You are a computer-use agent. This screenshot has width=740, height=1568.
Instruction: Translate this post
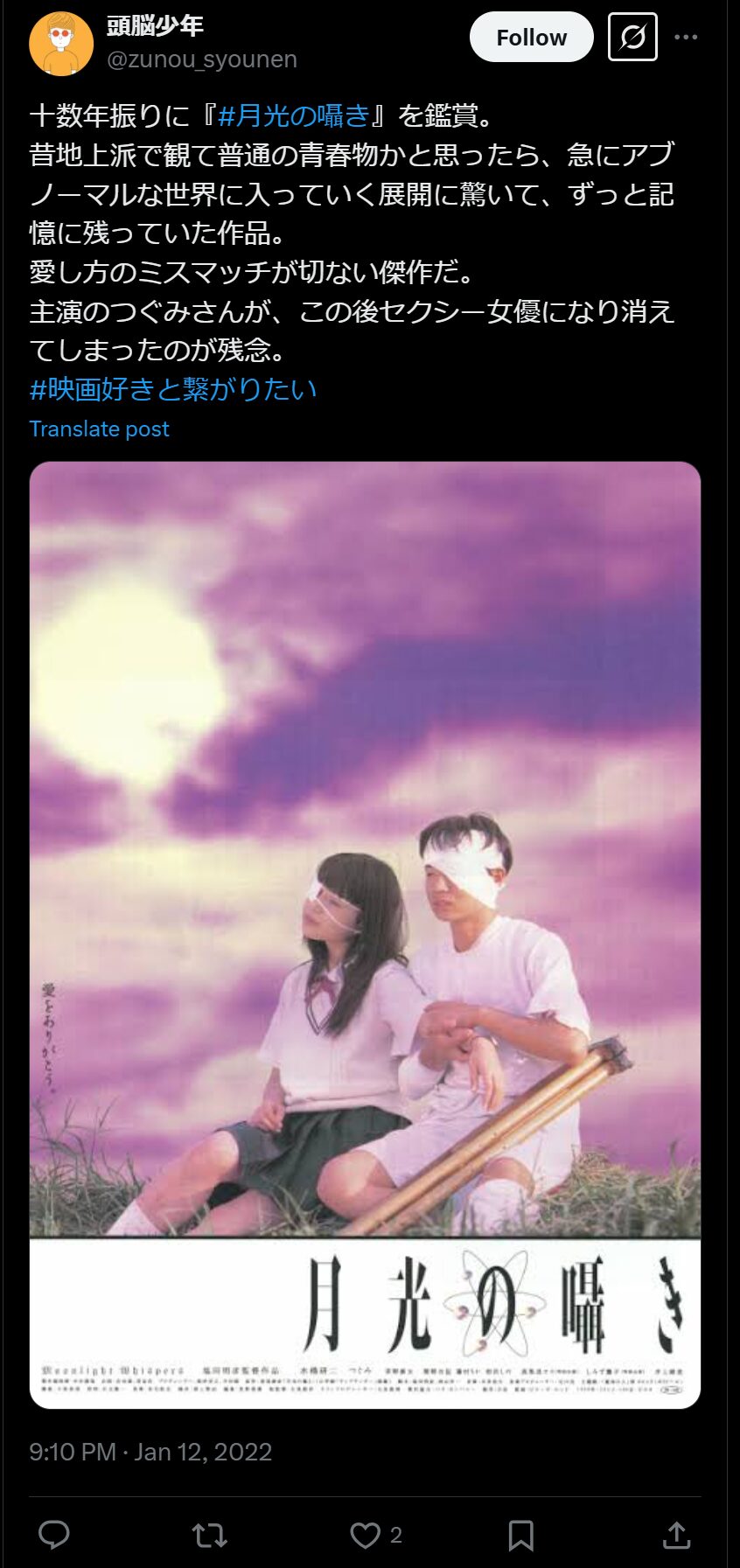(99, 429)
